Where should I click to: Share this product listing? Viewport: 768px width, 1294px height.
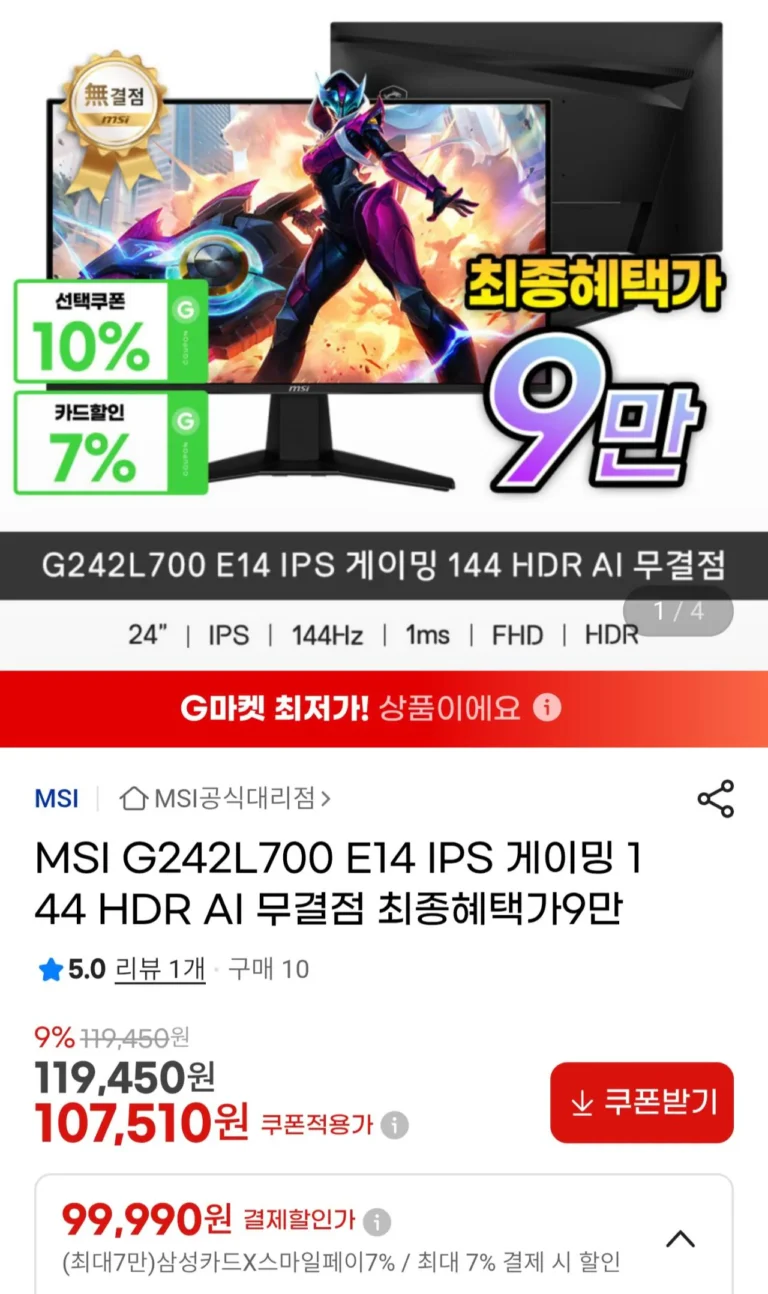click(x=715, y=799)
